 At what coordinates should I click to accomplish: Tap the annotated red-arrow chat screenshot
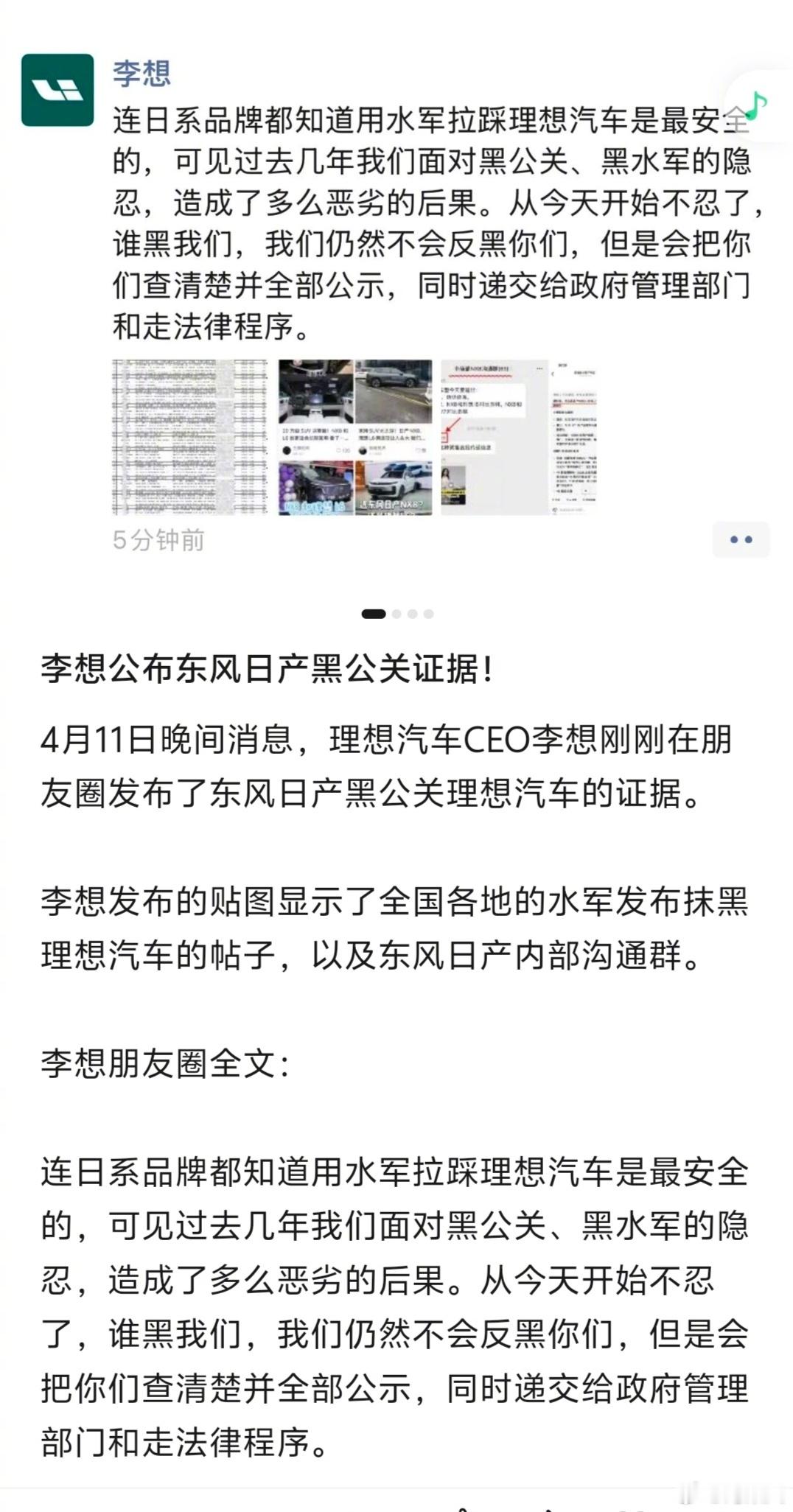pos(455,425)
